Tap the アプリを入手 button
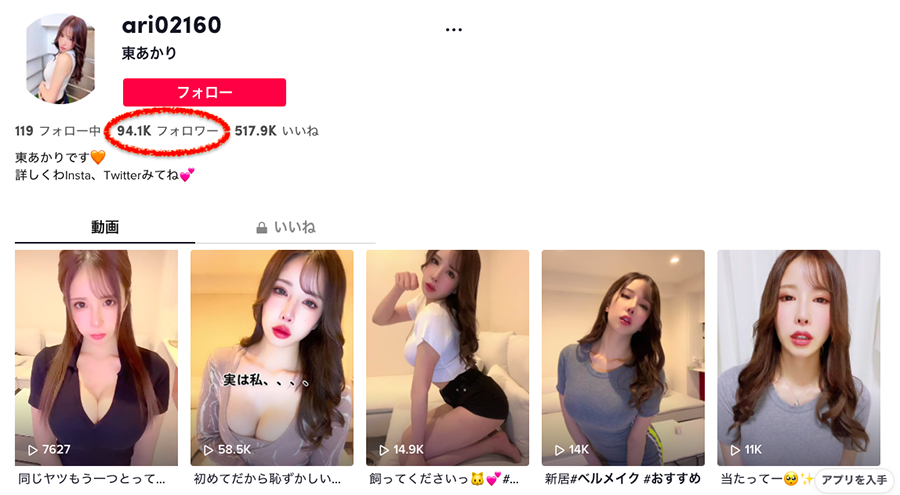 tap(854, 480)
